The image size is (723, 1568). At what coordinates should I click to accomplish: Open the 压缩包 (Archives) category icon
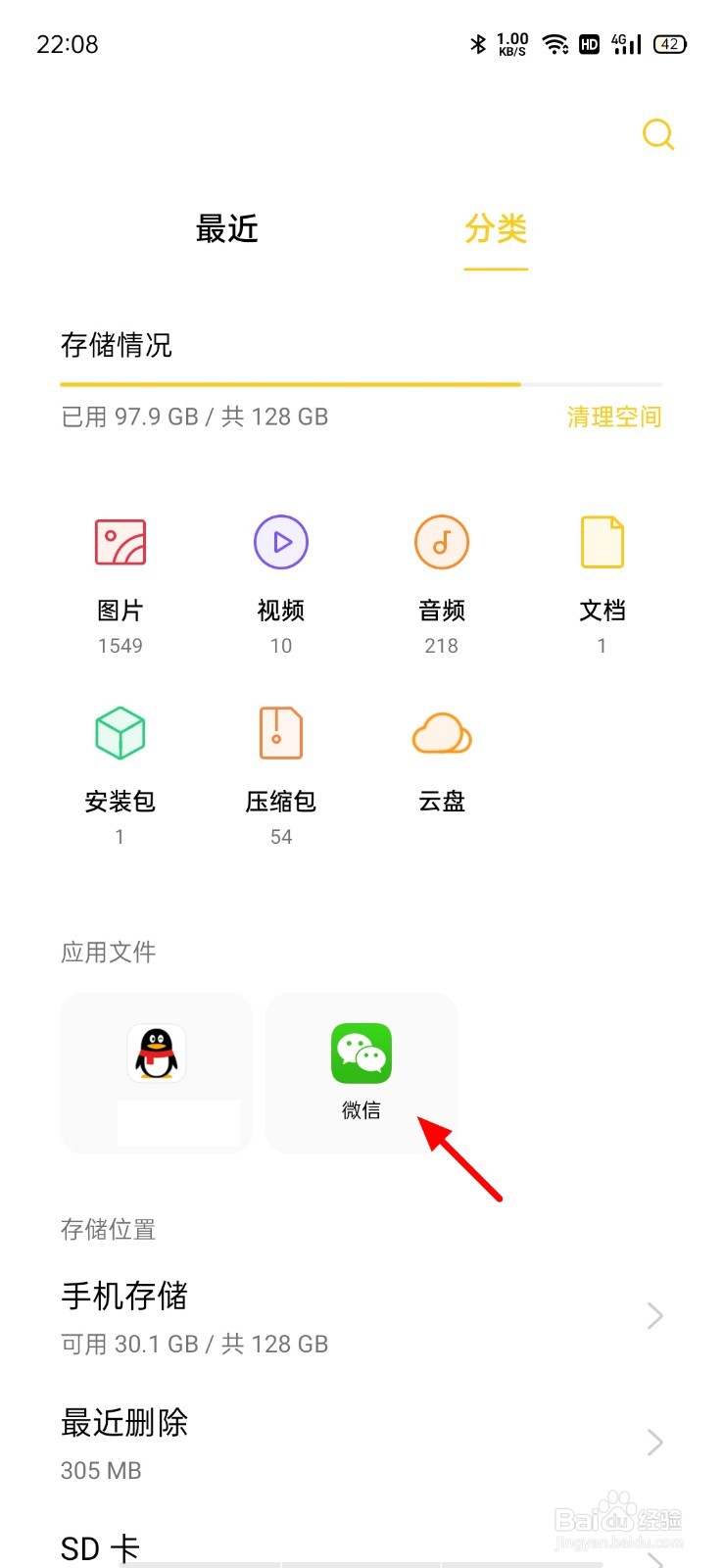pyautogui.click(x=280, y=733)
